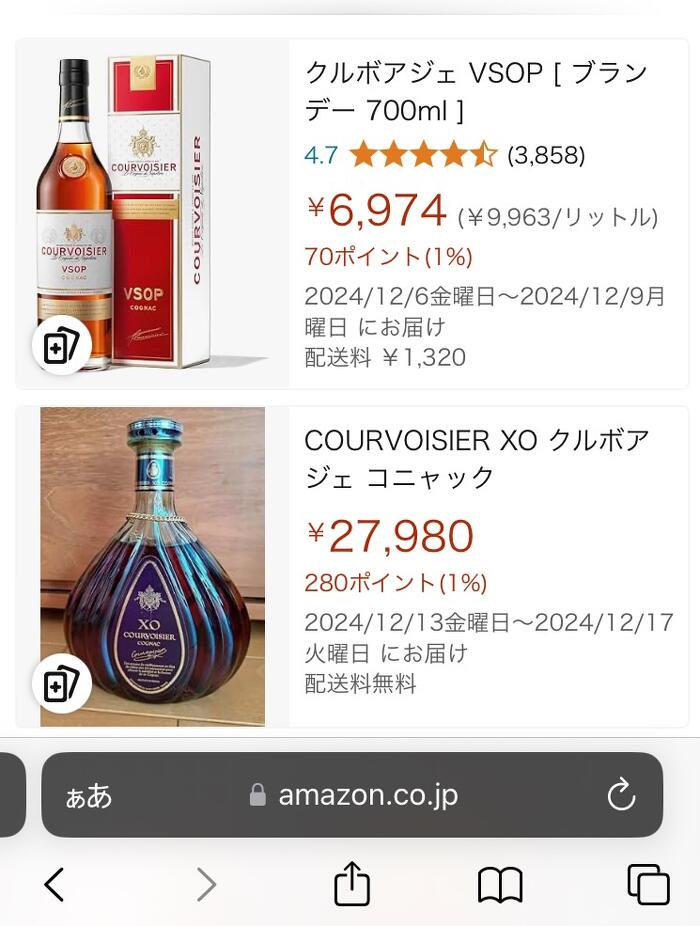Tap the compare icon on the VSOP image

click(62, 345)
